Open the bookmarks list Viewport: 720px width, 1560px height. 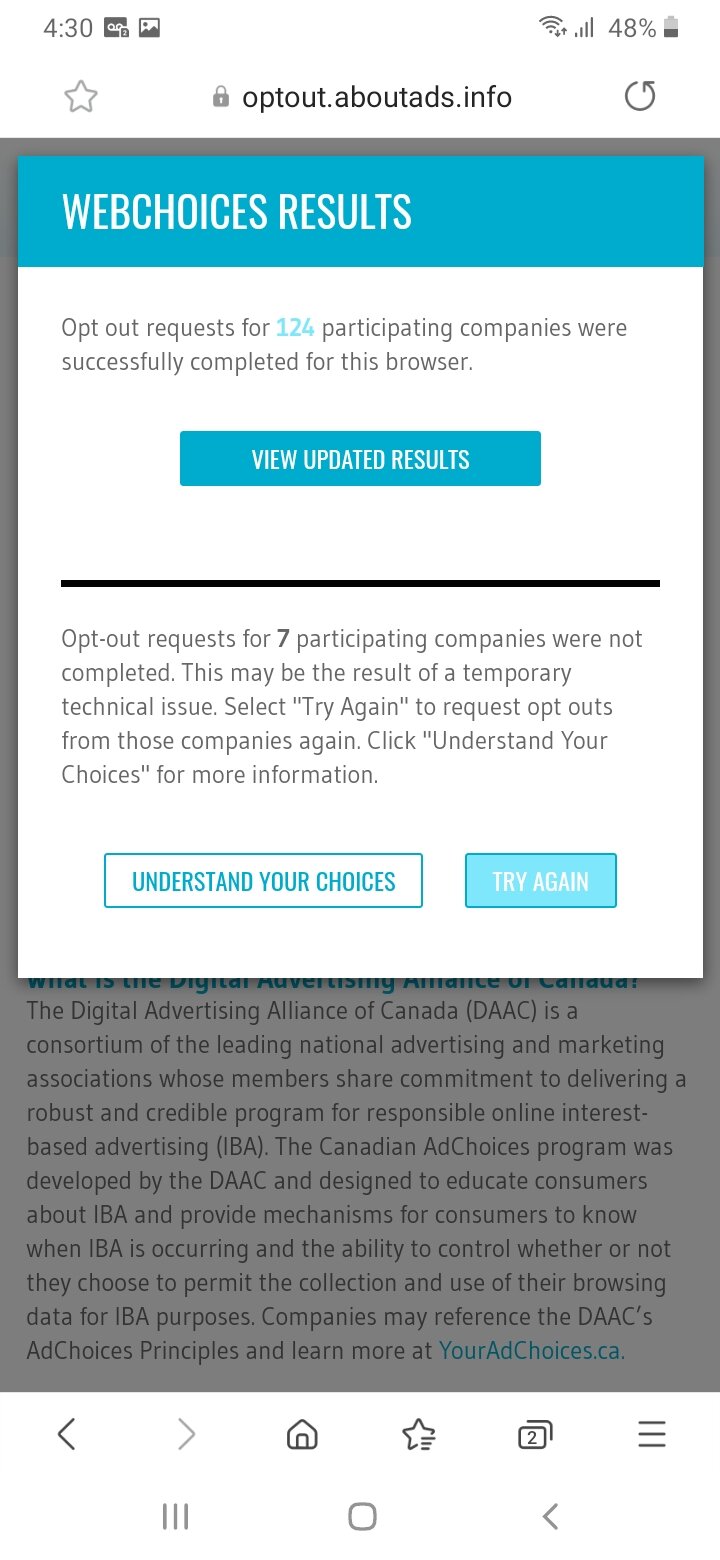(x=418, y=1435)
